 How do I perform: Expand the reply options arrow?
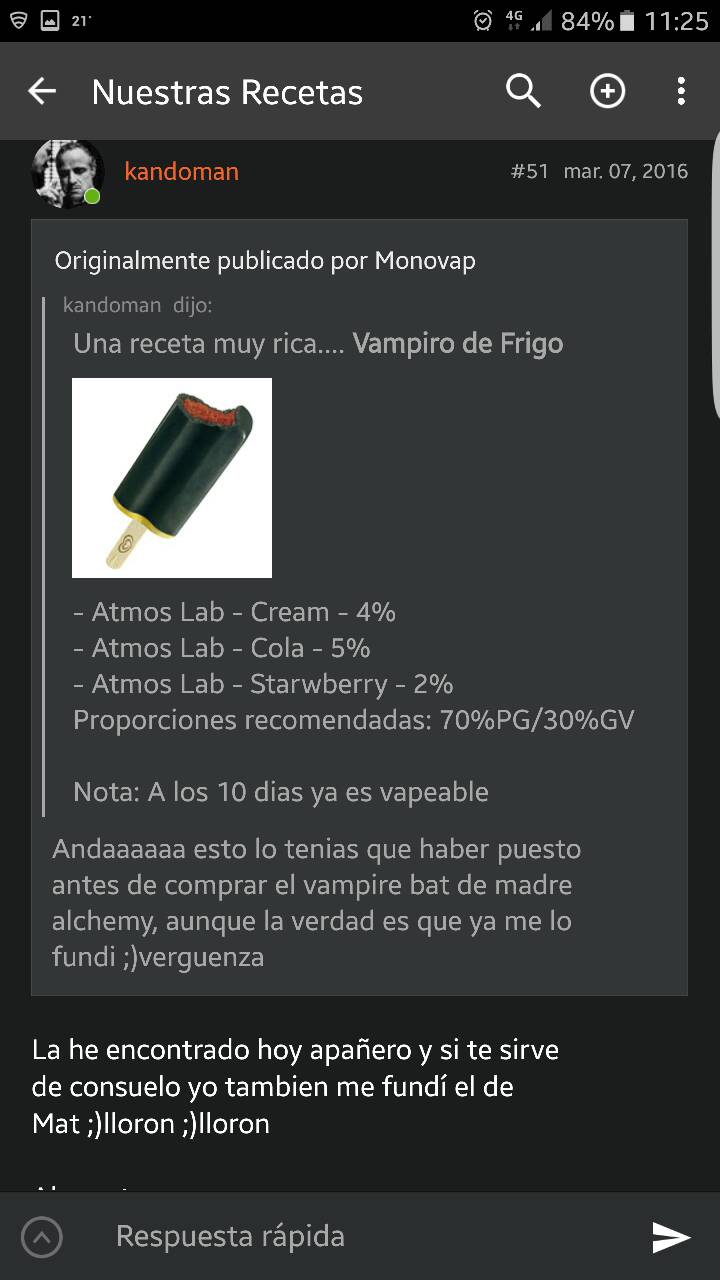click(42, 1237)
